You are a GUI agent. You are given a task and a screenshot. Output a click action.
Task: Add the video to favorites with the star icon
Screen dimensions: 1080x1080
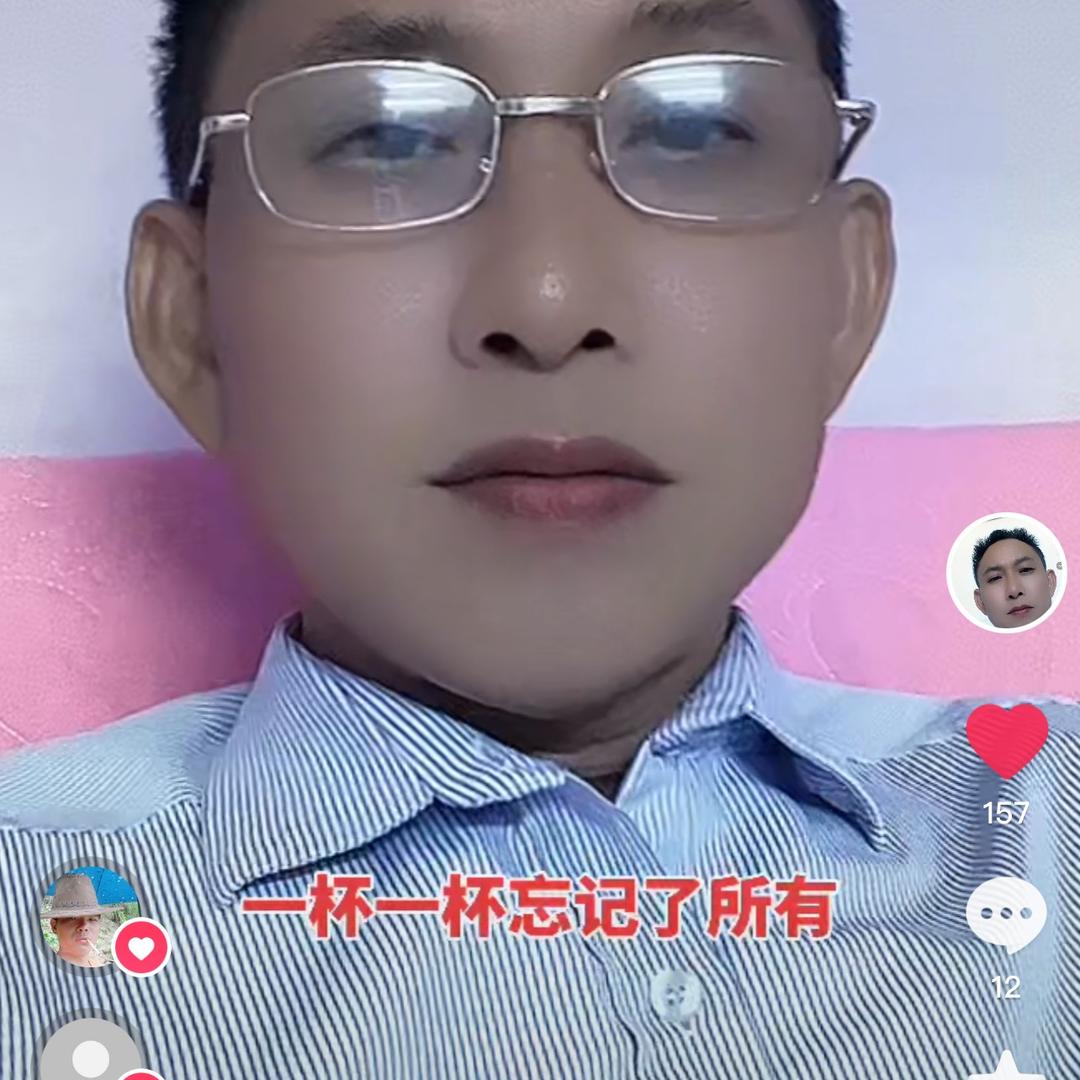tap(1006, 1066)
